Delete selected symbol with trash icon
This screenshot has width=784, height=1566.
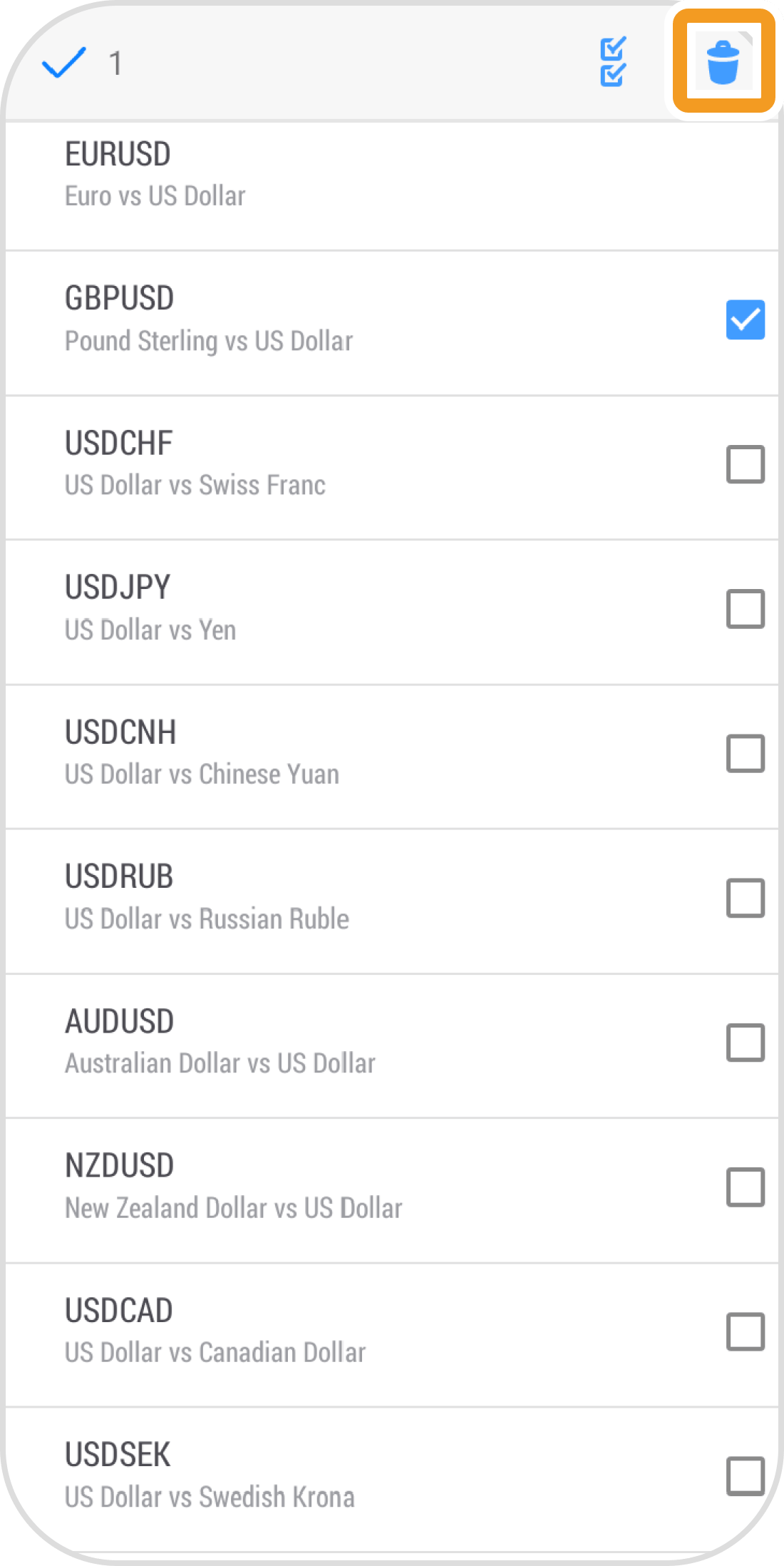click(x=723, y=62)
